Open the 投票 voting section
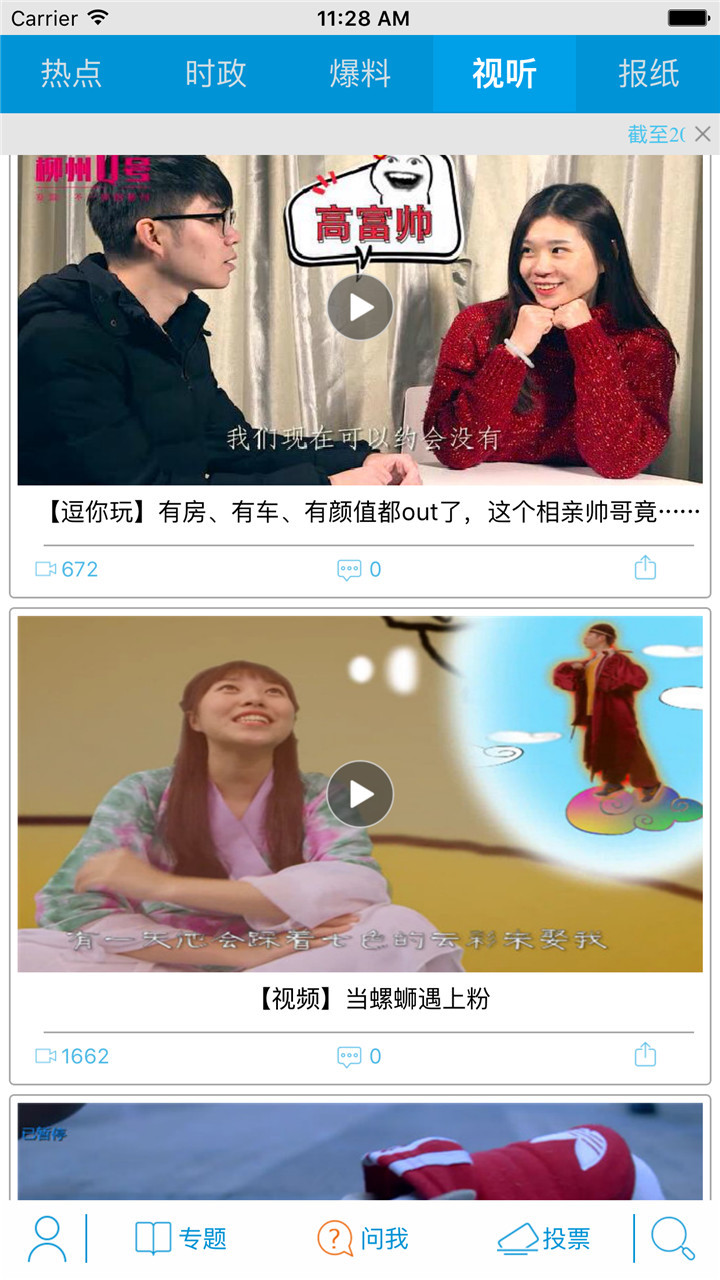720x1280 pixels. (545, 1239)
